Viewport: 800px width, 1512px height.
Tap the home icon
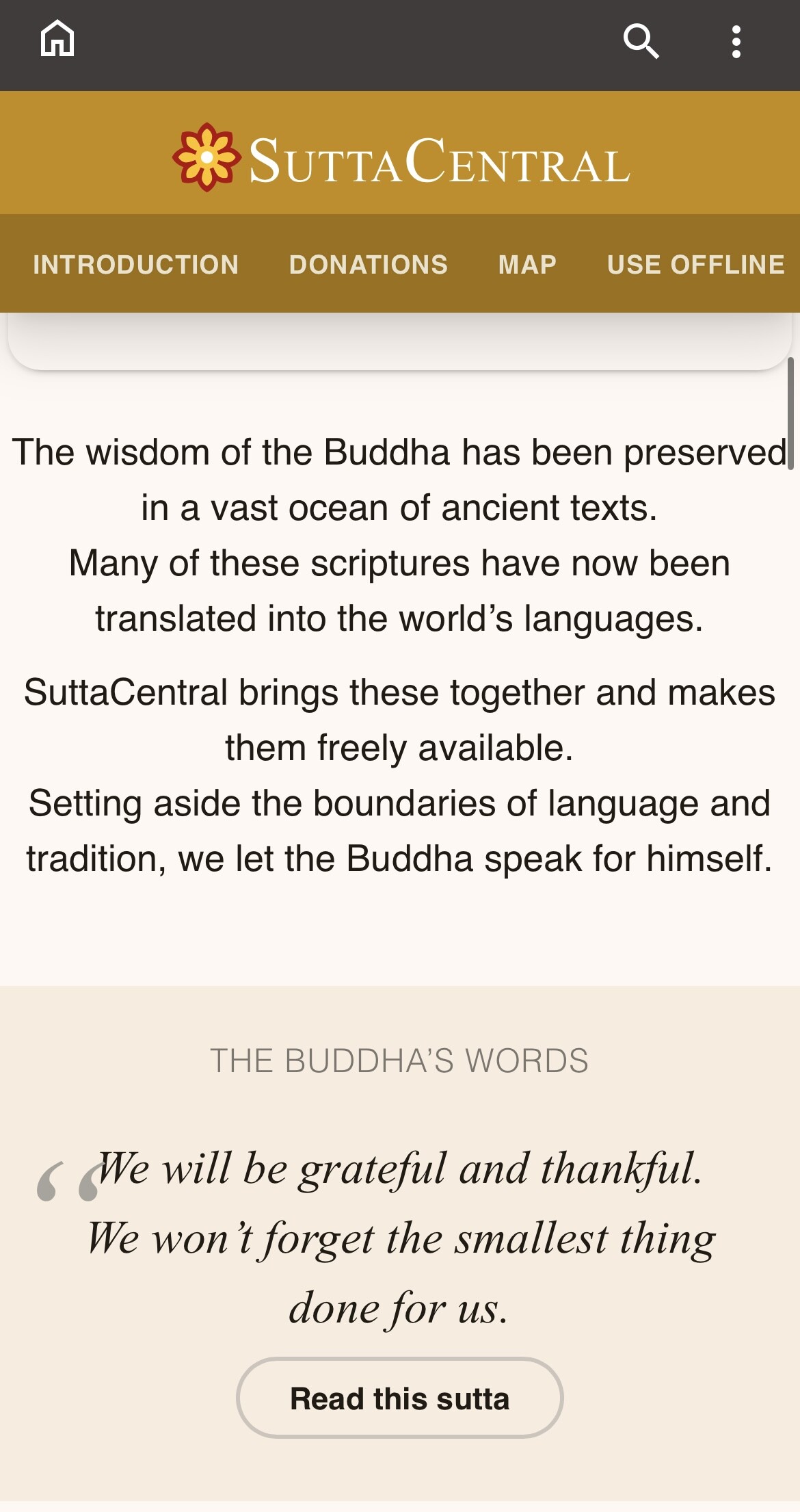click(x=57, y=39)
